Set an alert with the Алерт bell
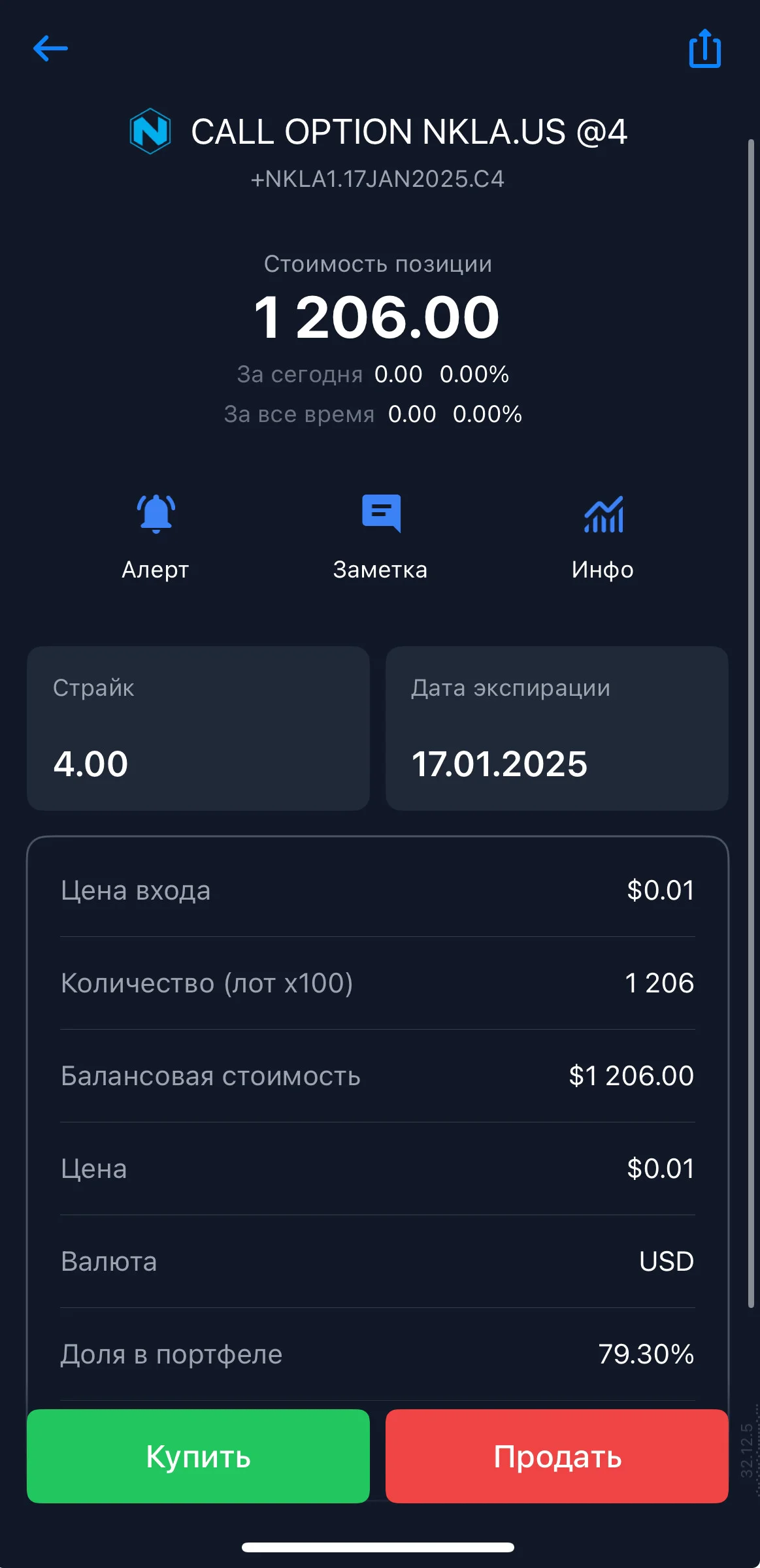Image resolution: width=760 pixels, height=1568 pixels. pos(156,537)
